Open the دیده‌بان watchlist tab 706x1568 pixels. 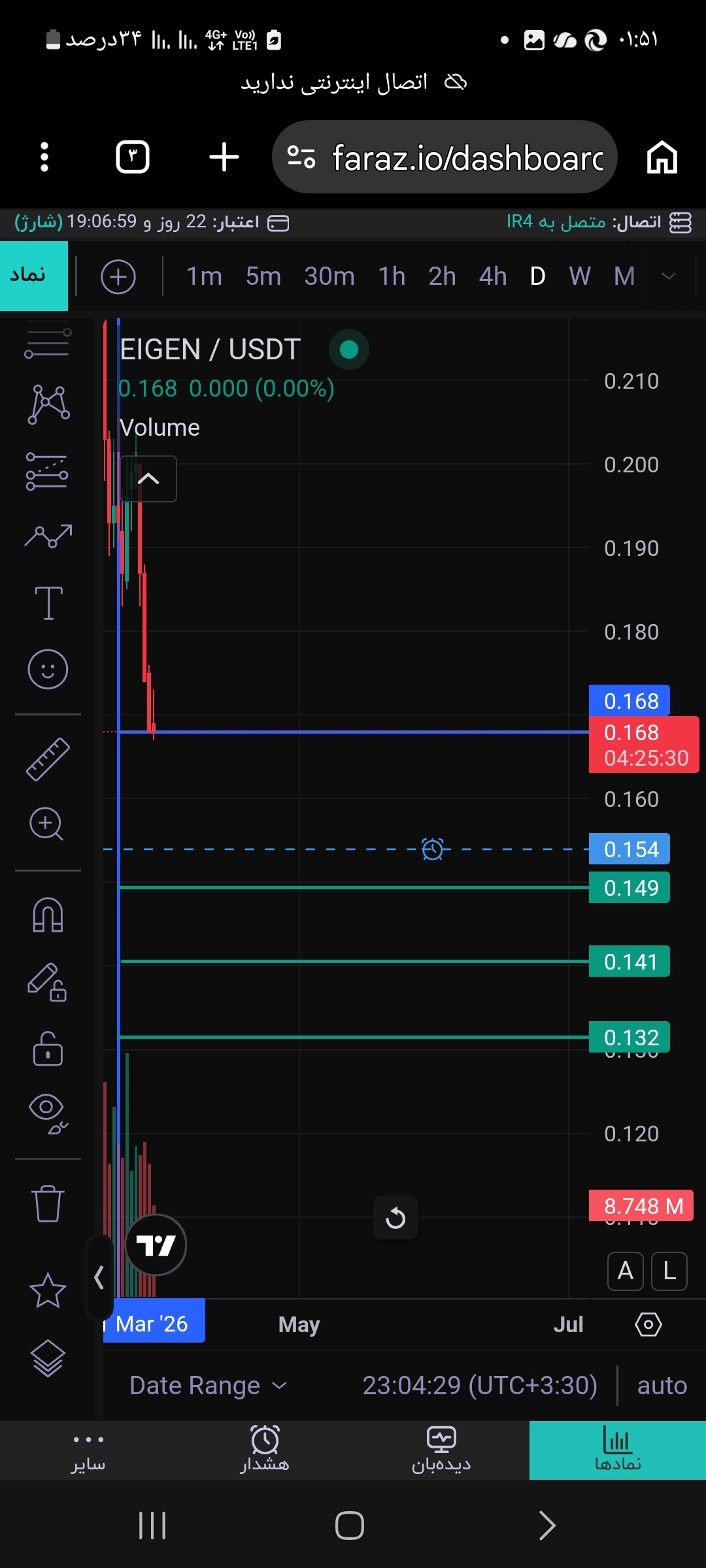click(441, 1450)
